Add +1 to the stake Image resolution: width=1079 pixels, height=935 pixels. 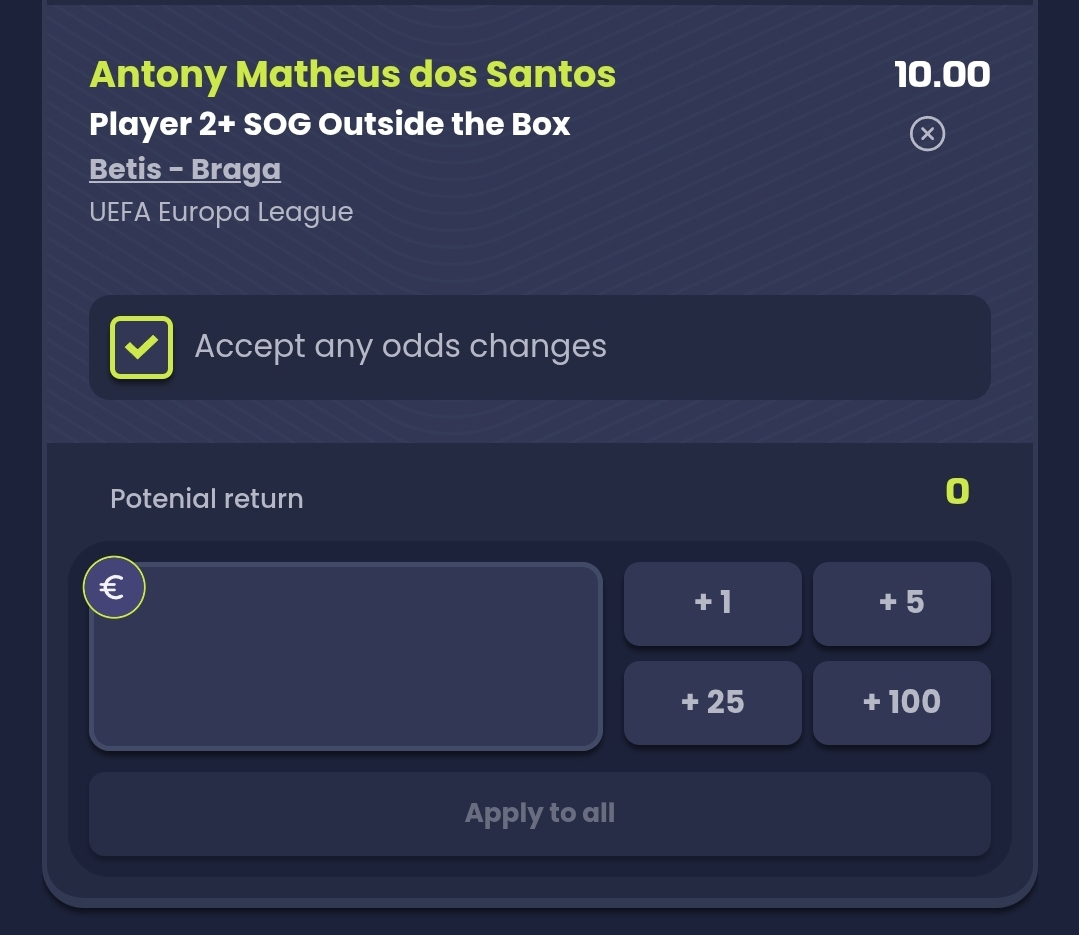[x=712, y=603]
